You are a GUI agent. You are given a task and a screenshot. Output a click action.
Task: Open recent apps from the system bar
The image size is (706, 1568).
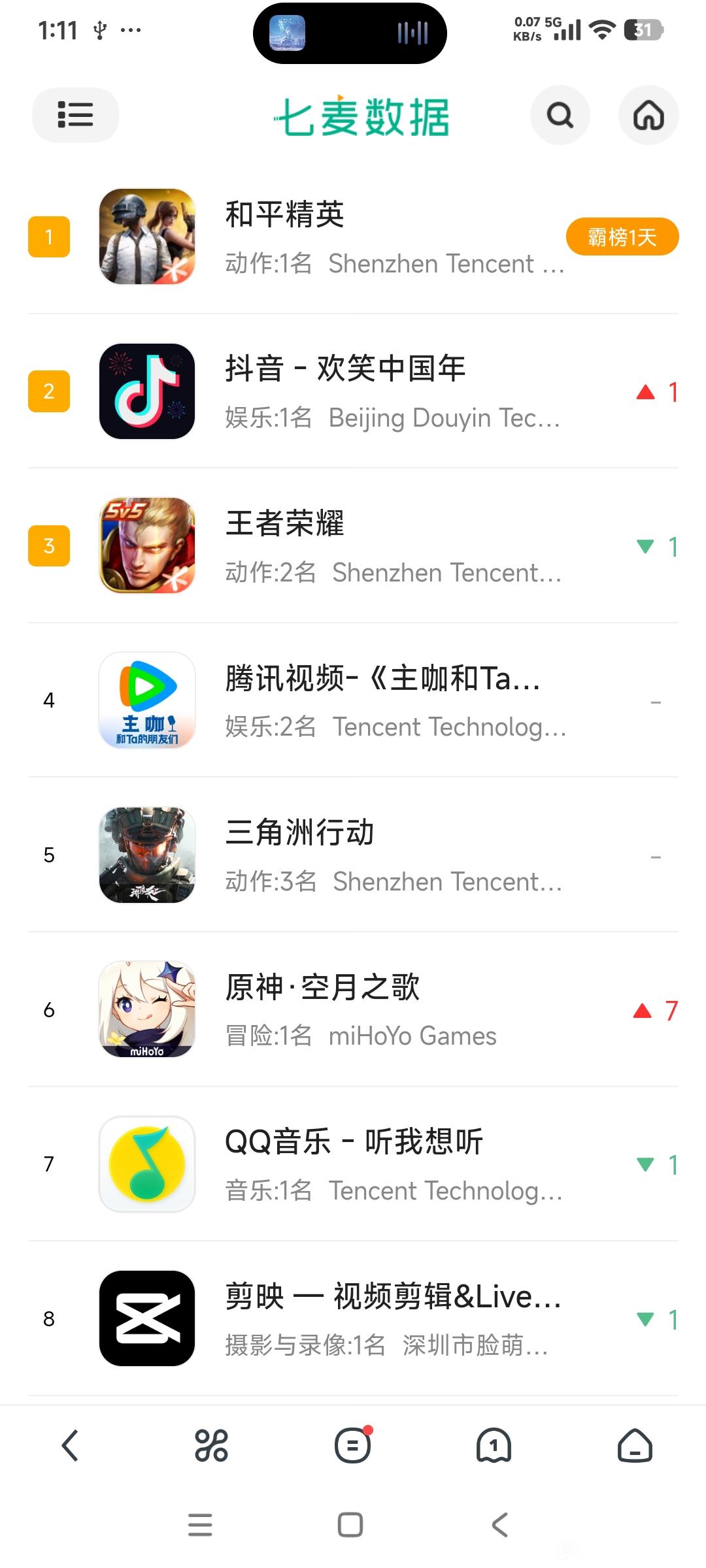tap(200, 1525)
